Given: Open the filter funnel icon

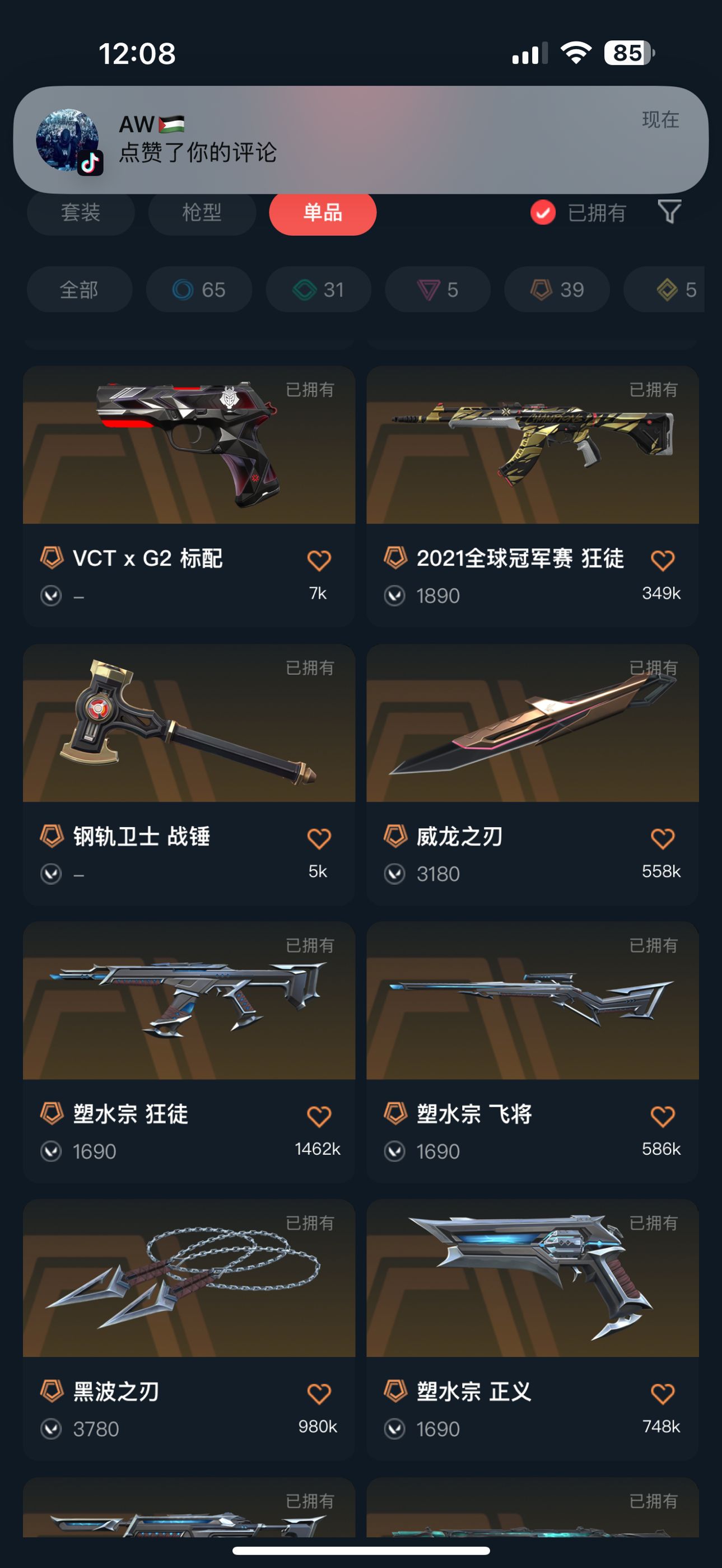Looking at the screenshot, I should coord(669,212).
